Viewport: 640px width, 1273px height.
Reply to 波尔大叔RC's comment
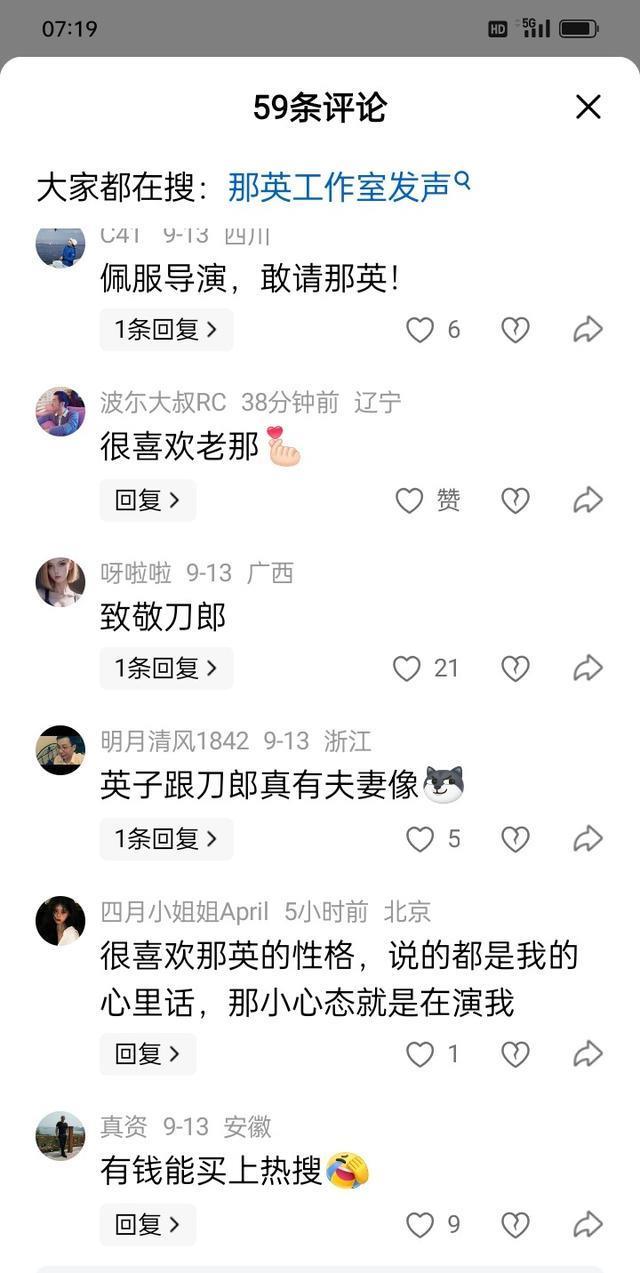(x=147, y=500)
